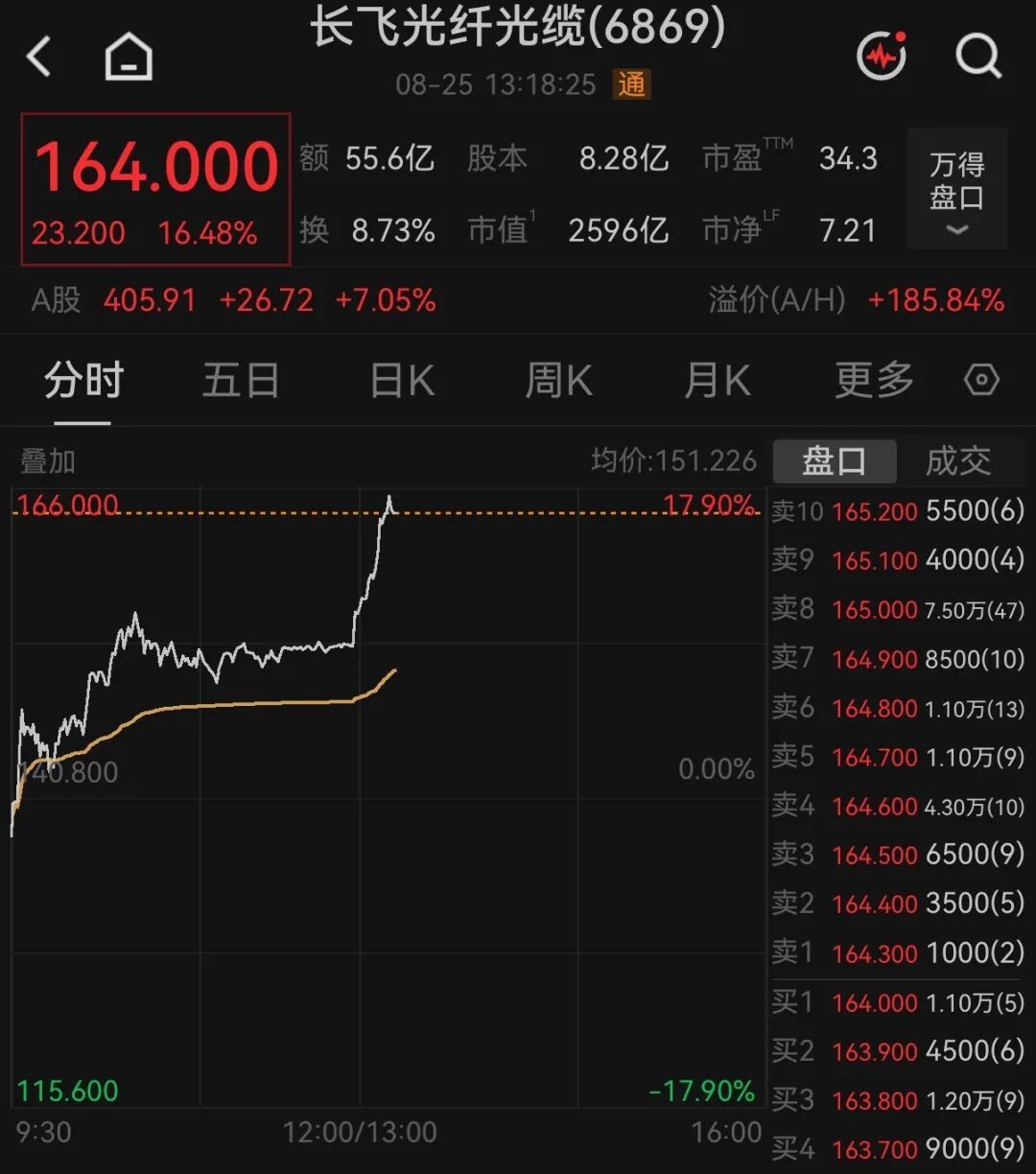Switch to the 五日 chart tab
The width and height of the screenshot is (1036, 1174).
coord(241,381)
